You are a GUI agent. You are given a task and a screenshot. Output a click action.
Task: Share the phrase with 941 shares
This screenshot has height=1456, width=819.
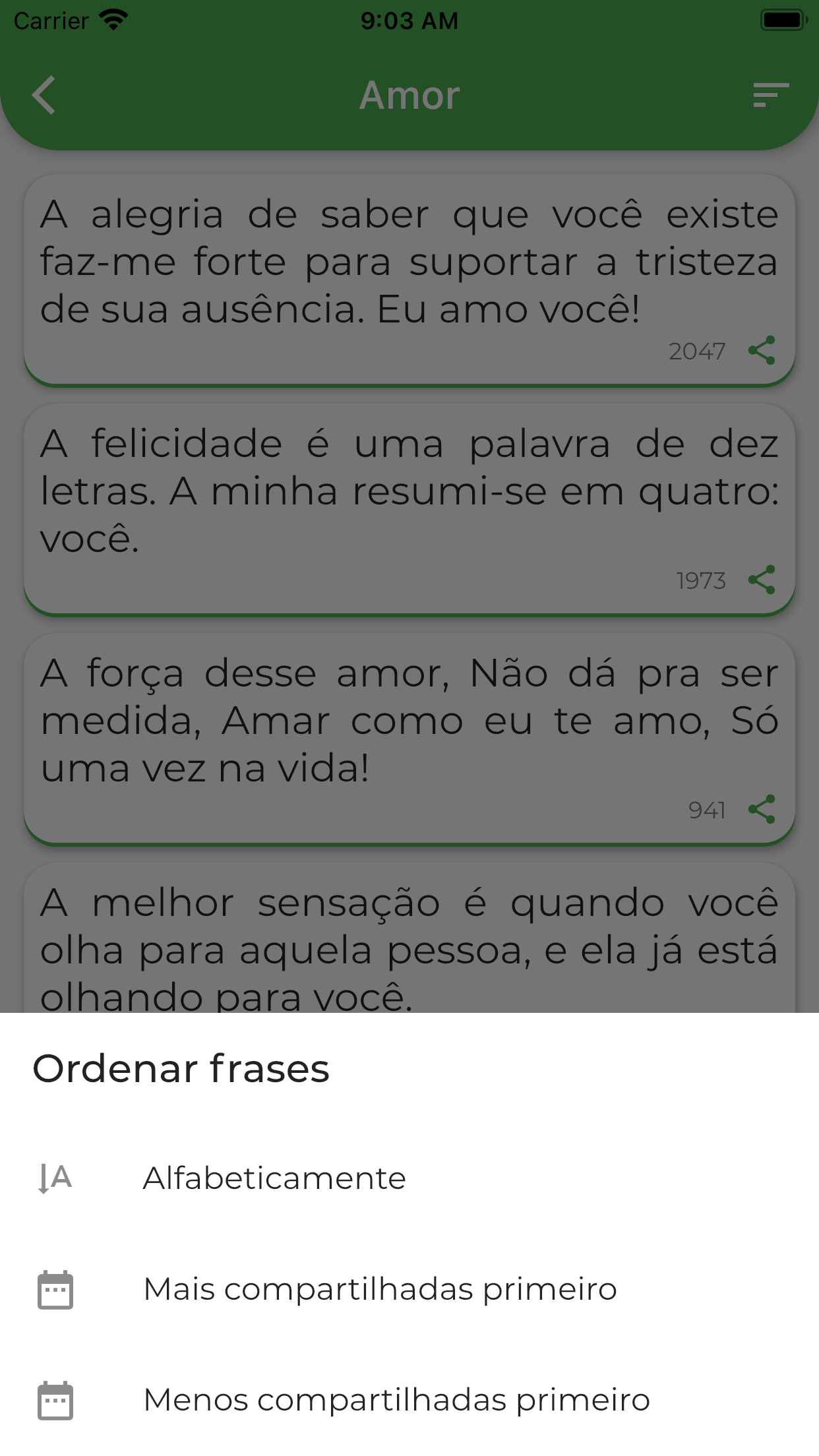point(762,809)
